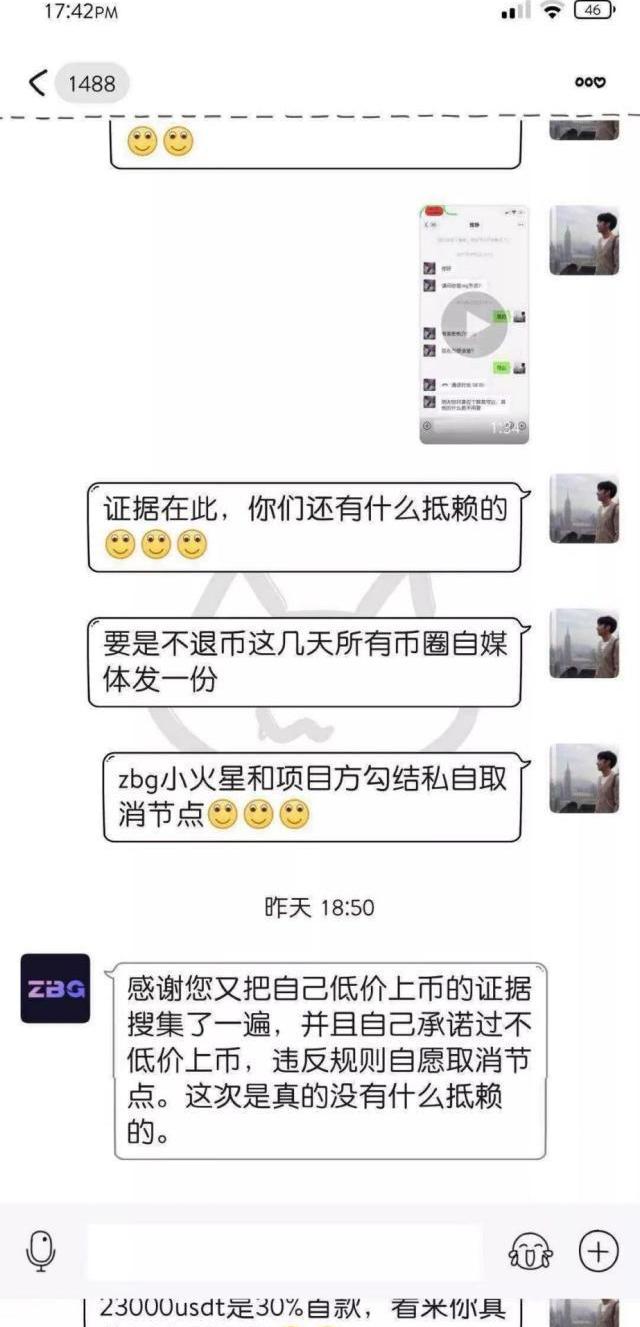Viewport: 640px width, 1327px height.
Task: Open the chat overflow menu
Action: pos(590,83)
